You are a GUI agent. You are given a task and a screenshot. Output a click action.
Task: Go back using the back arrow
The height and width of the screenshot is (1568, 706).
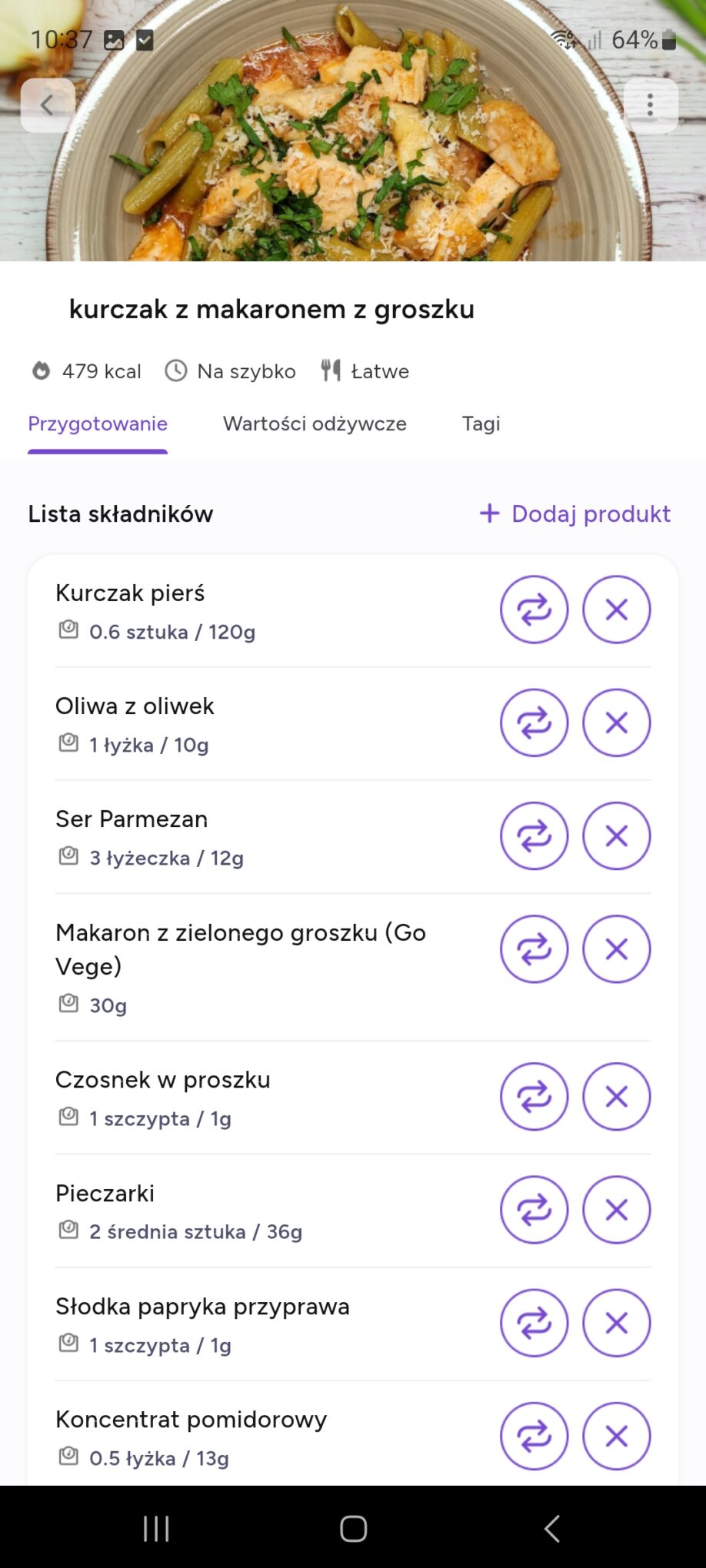tap(48, 105)
